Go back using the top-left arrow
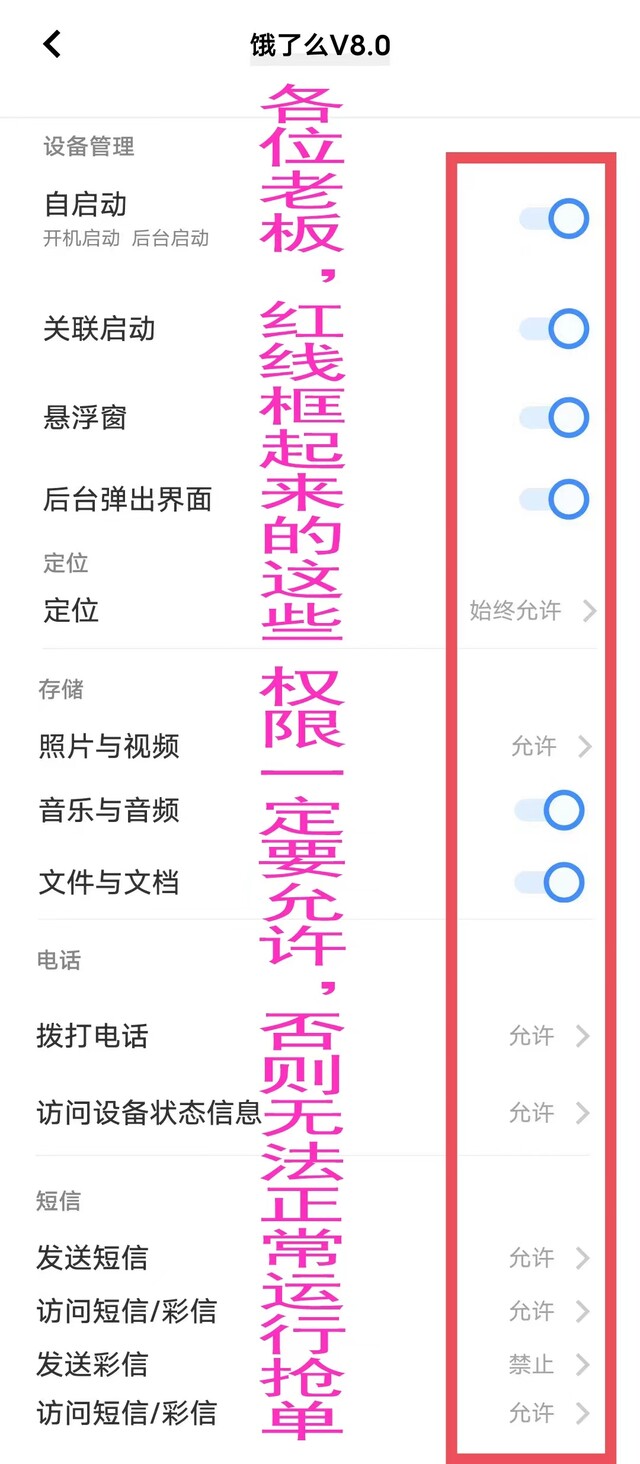The width and height of the screenshot is (640, 1464). [x=52, y=44]
